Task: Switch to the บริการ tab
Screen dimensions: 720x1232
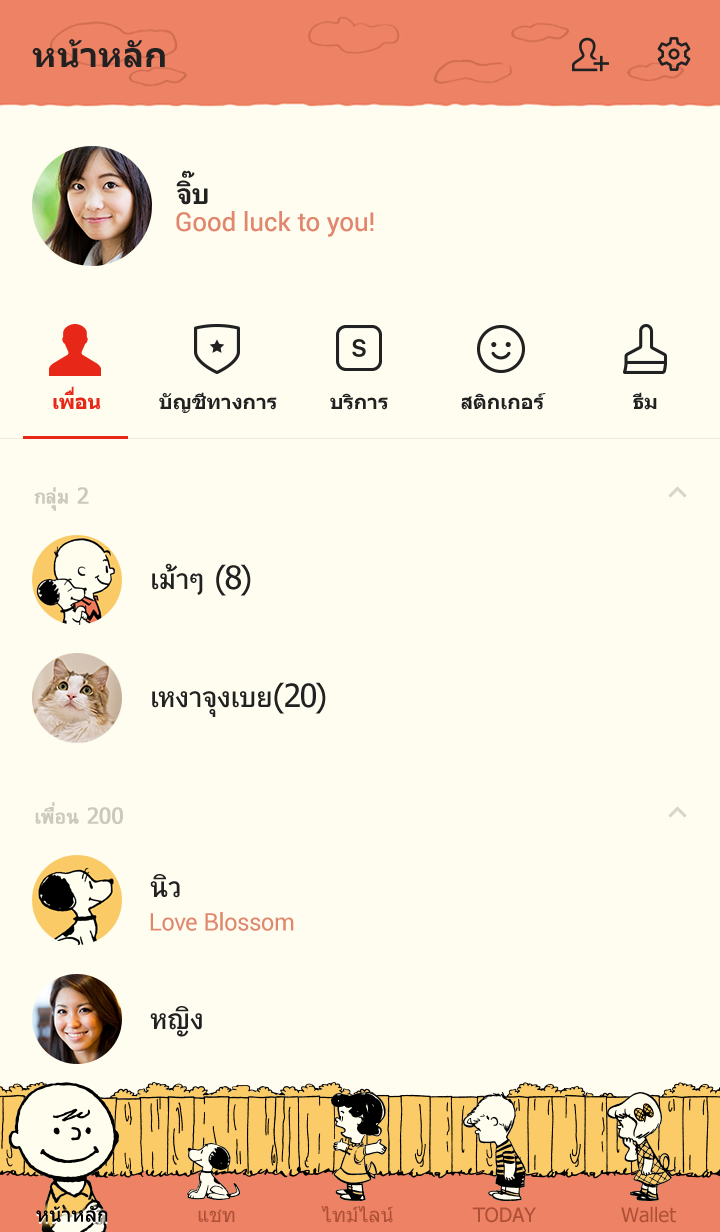Action: pyautogui.click(x=359, y=369)
